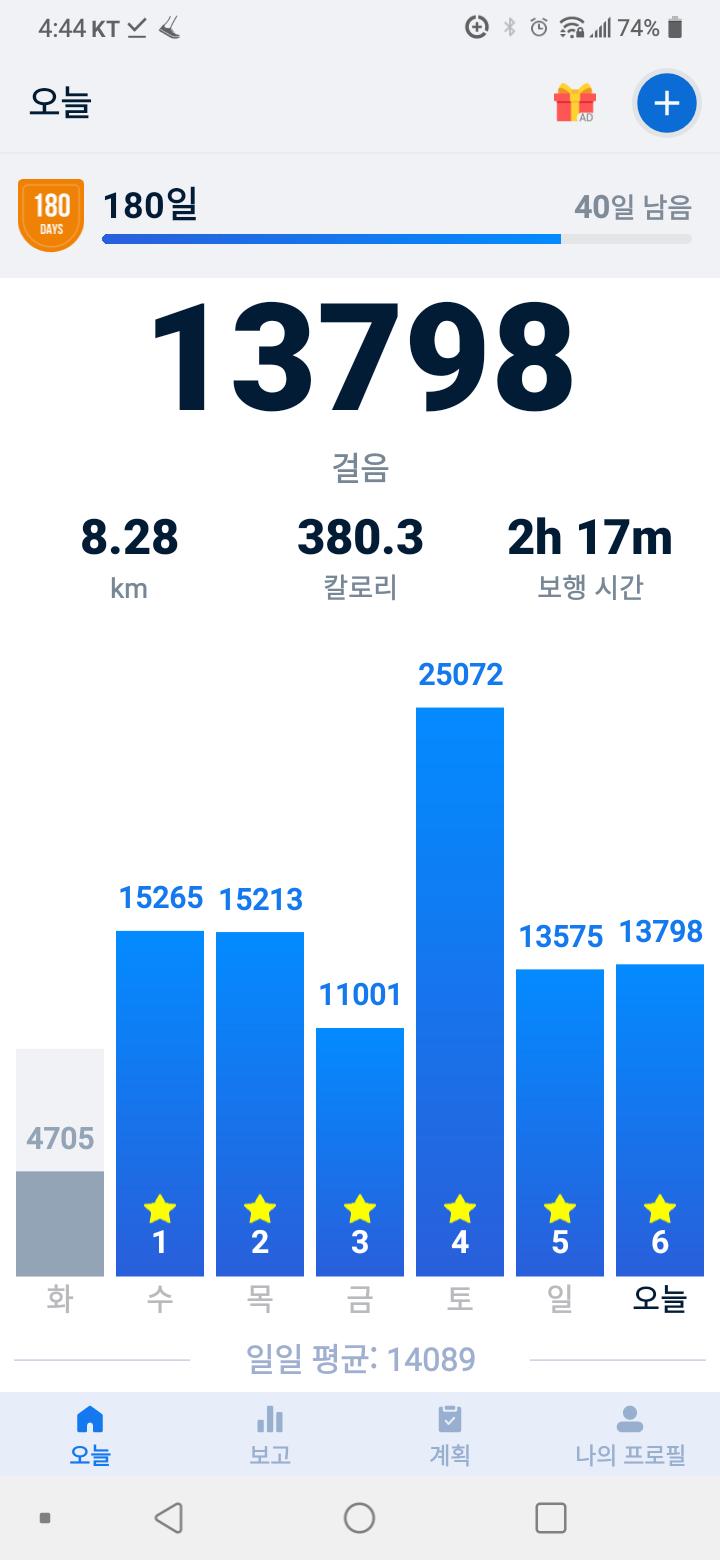This screenshot has width=720, height=1560.
Task: Tap the blue plus button
Action: pyautogui.click(x=666, y=103)
